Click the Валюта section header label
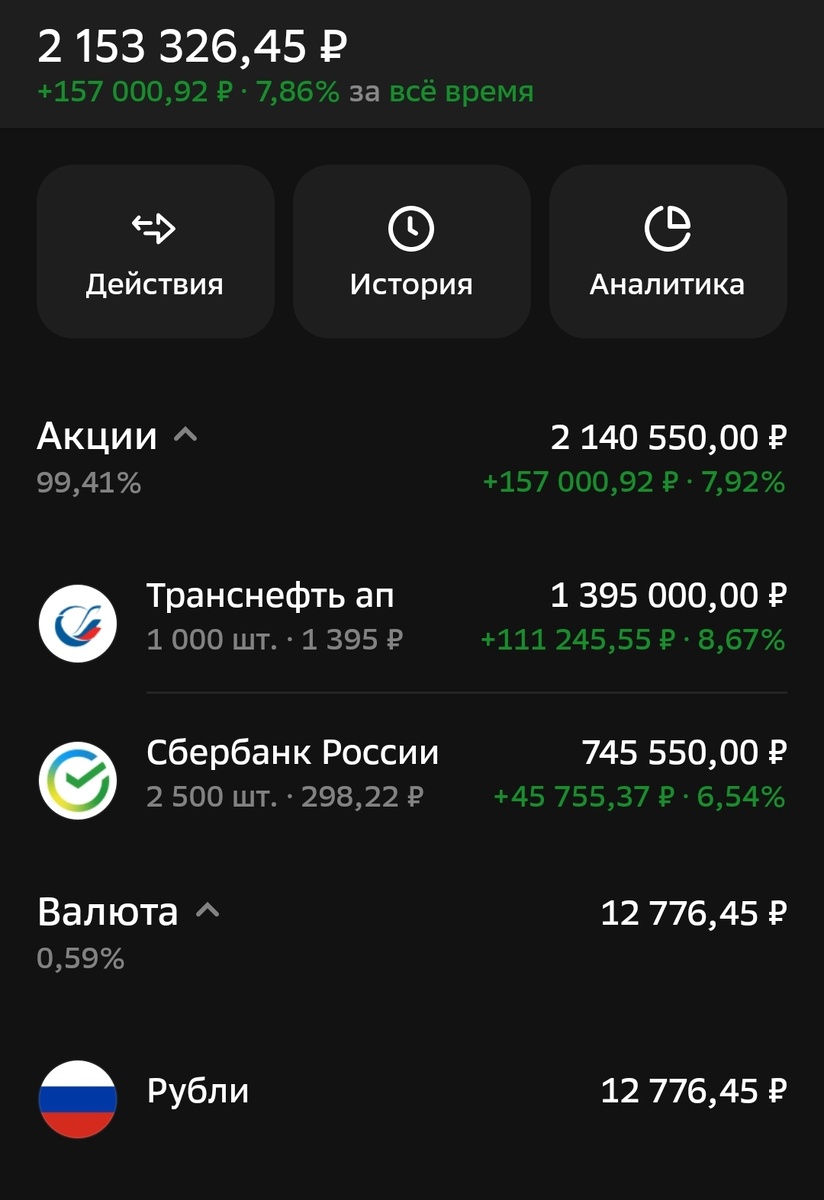The width and height of the screenshot is (824, 1200). (108, 911)
